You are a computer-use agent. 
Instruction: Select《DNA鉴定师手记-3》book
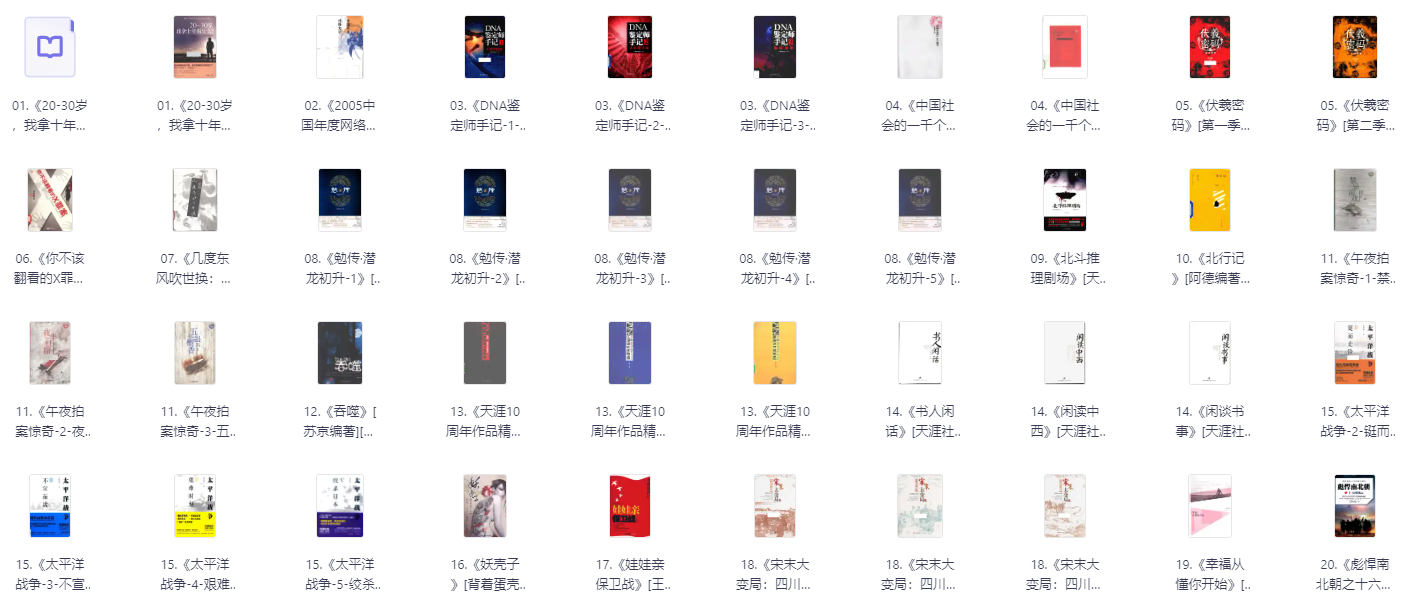pyautogui.click(x=774, y=47)
